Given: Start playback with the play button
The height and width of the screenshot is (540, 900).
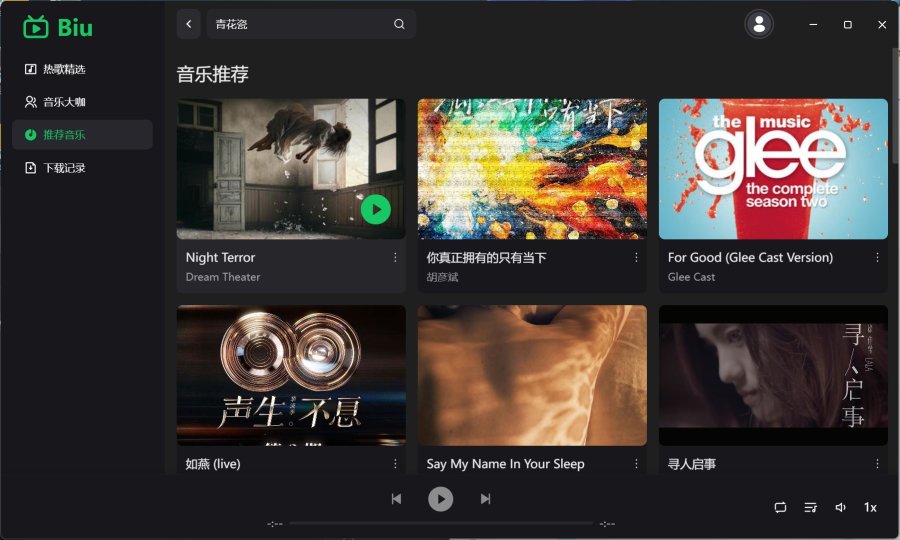Looking at the screenshot, I should pos(440,499).
